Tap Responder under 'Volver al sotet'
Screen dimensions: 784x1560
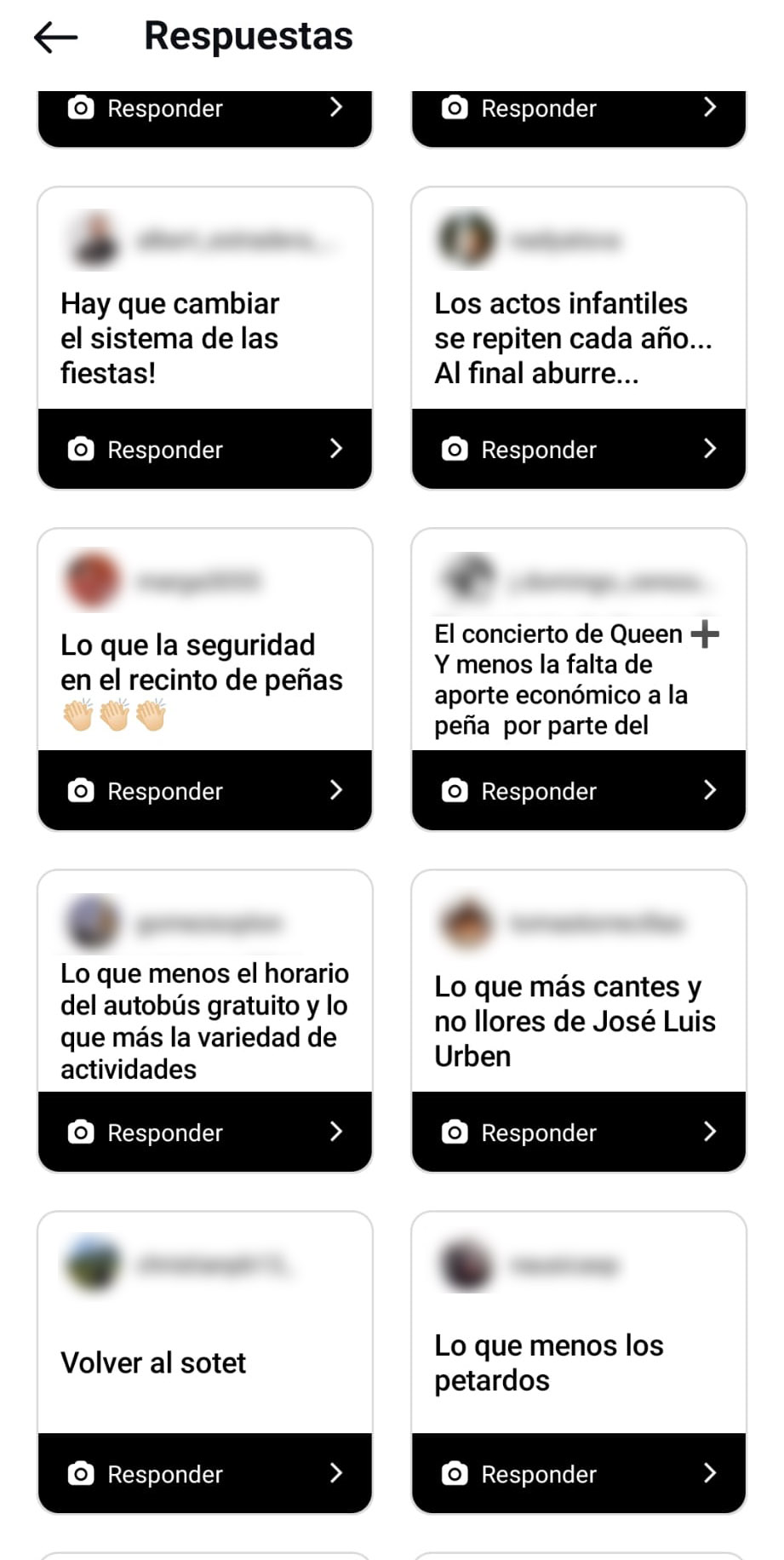[204, 1473]
